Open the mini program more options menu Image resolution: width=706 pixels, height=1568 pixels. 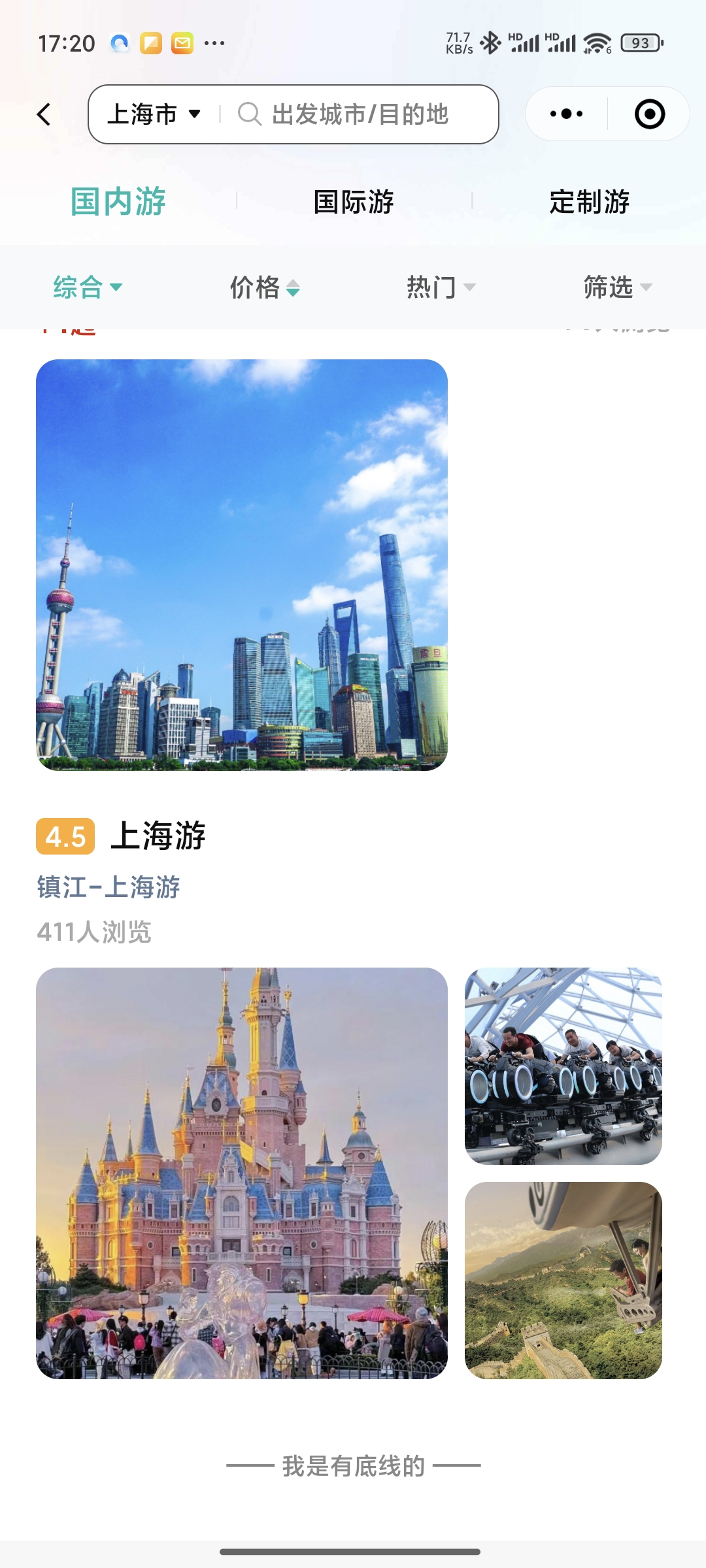[x=566, y=114]
